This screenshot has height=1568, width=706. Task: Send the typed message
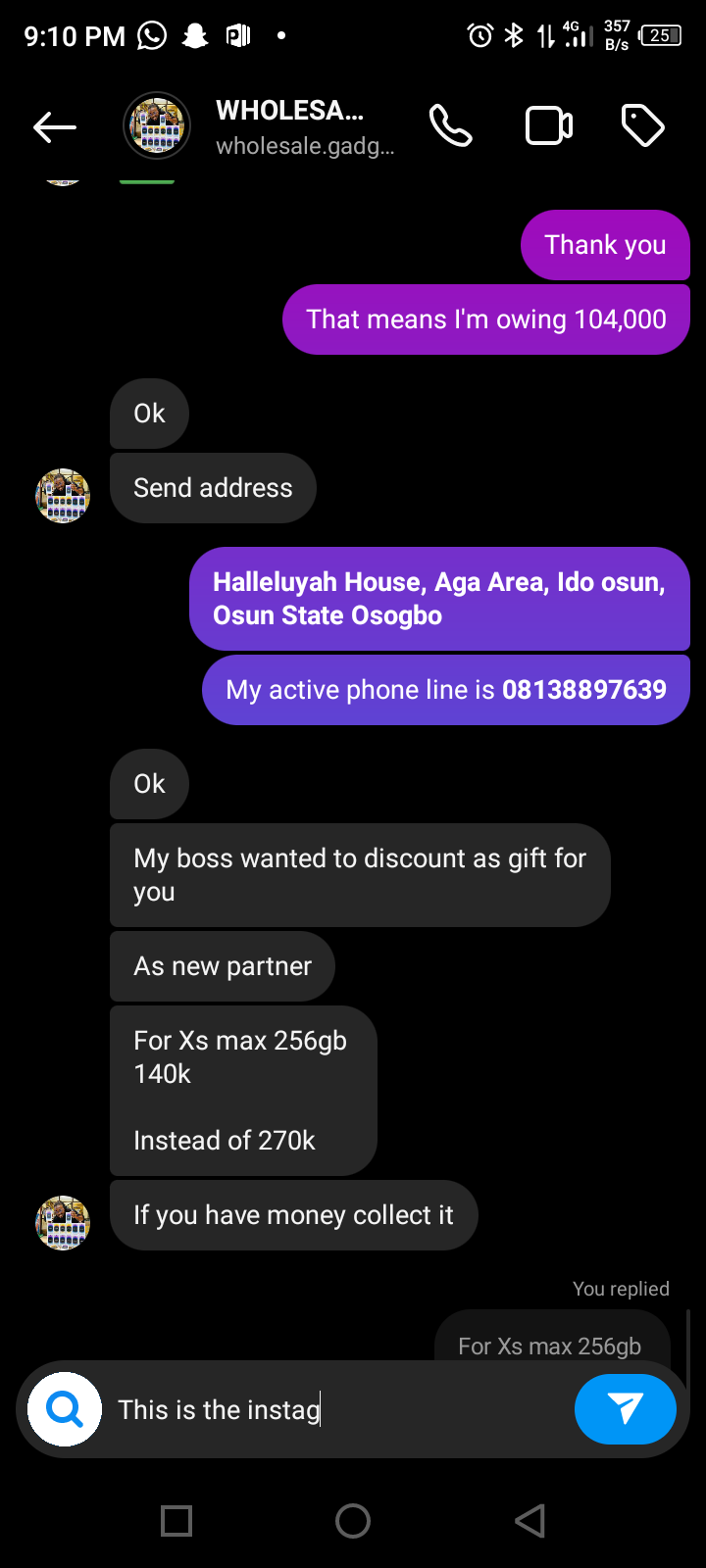click(625, 1409)
